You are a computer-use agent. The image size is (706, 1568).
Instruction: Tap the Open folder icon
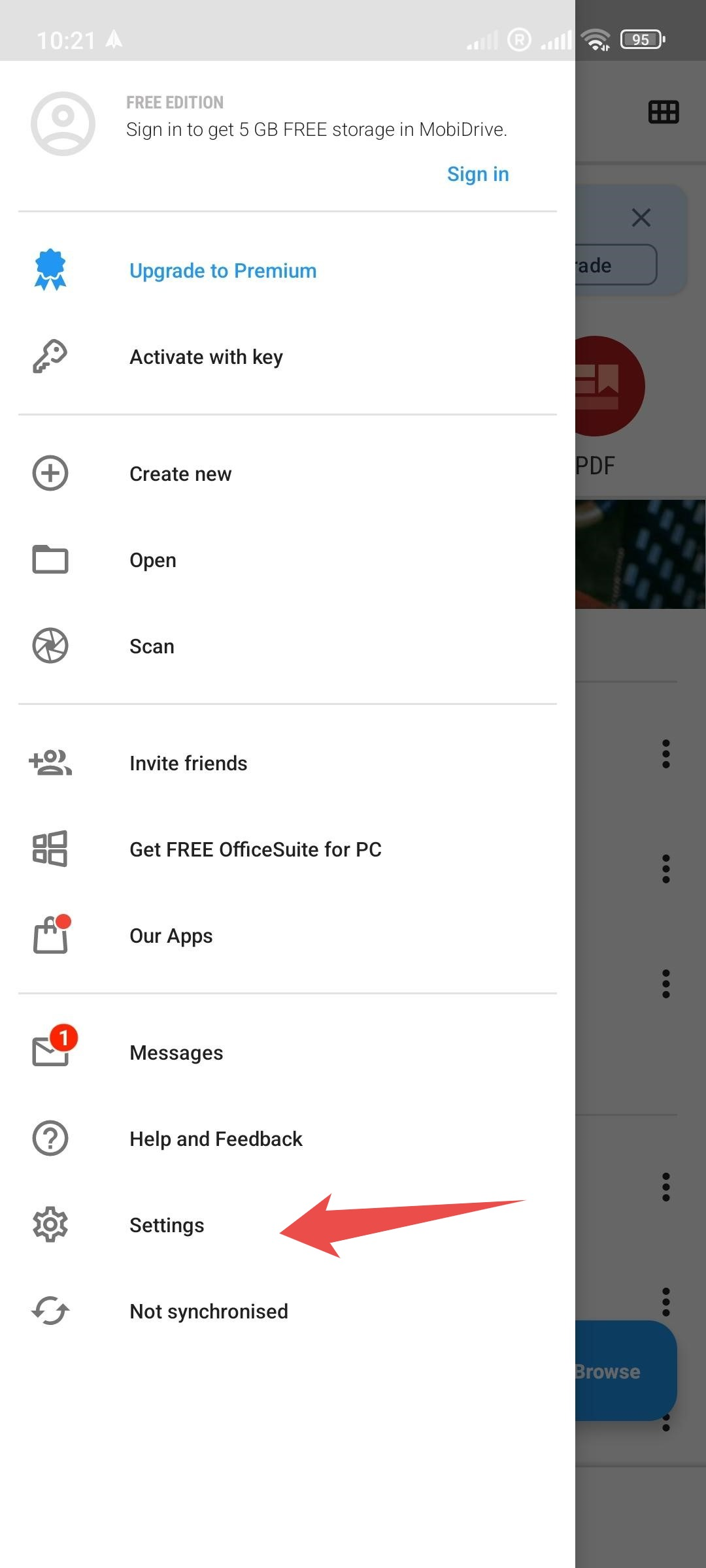[x=50, y=559]
